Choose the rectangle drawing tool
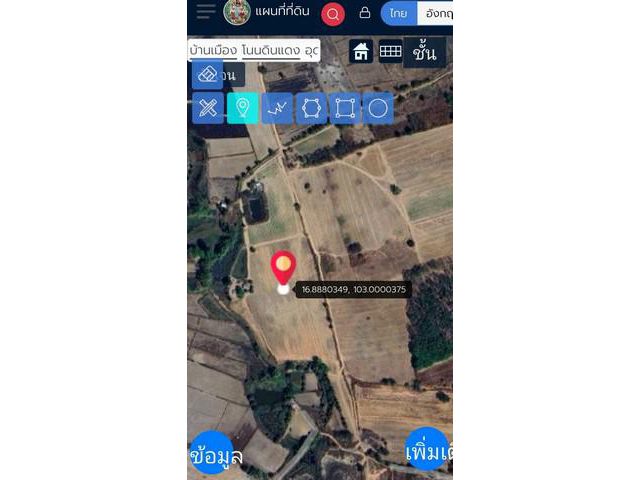640x480 pixels. (345, 108)
